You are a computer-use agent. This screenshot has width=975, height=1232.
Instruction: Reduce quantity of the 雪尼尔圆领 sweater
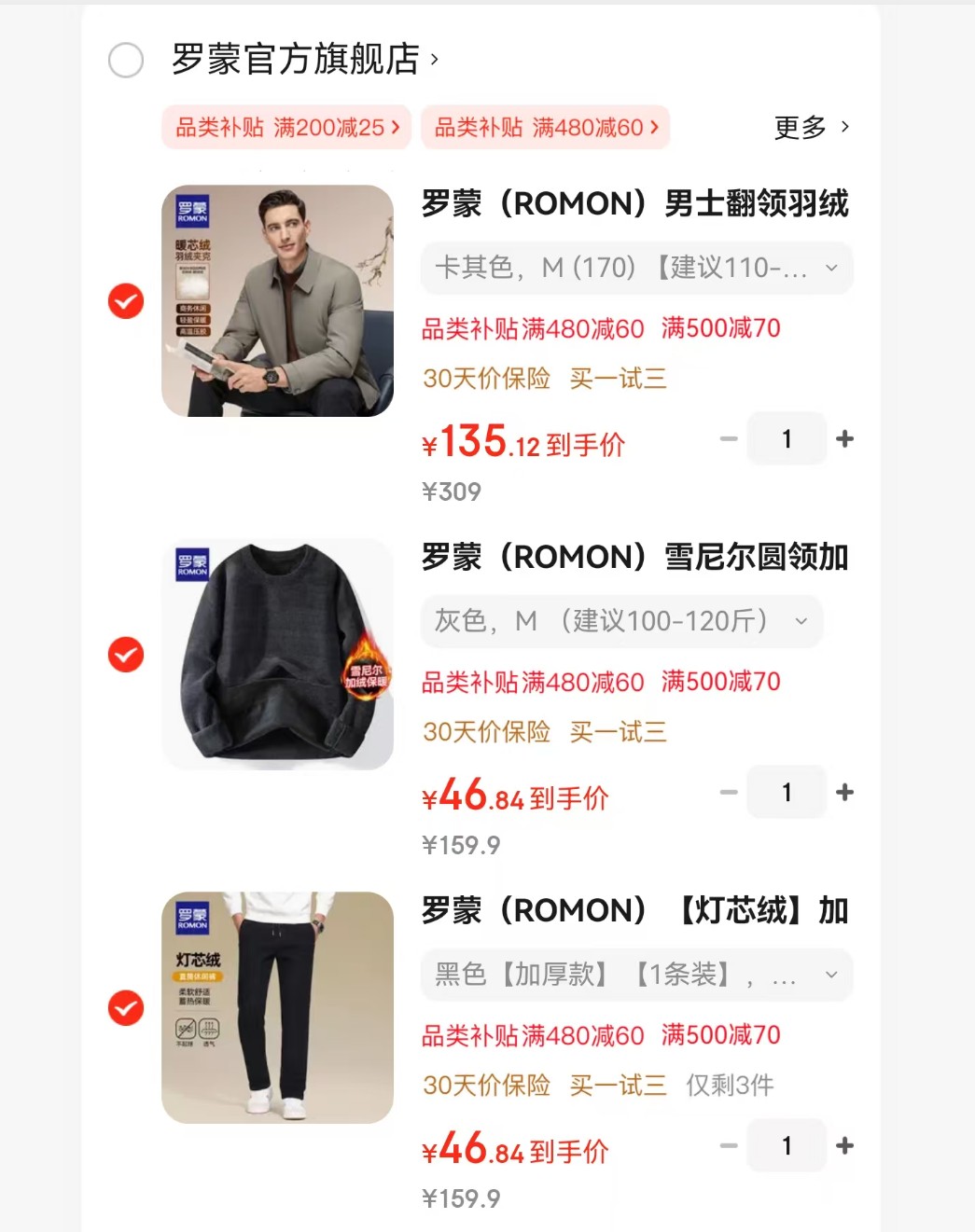tap(729, 792)
